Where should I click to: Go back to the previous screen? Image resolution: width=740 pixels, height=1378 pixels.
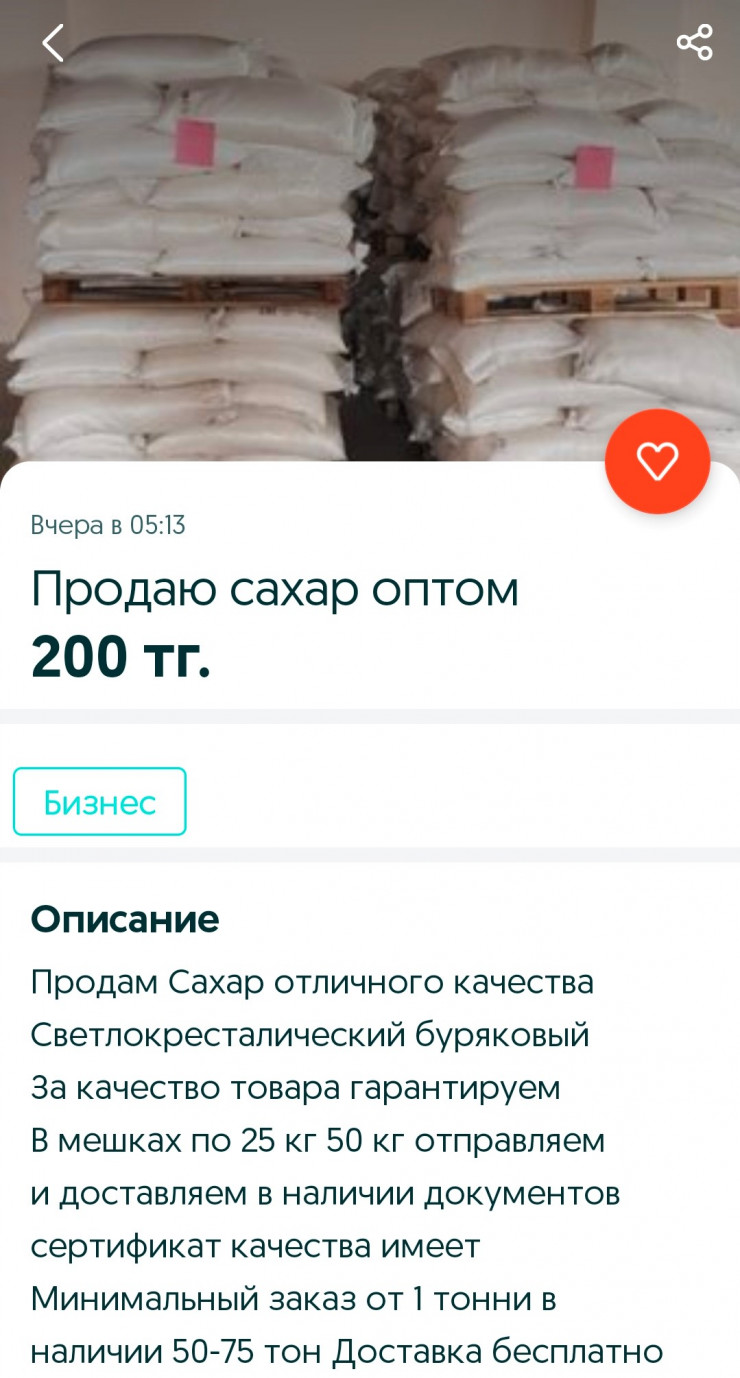52,43
